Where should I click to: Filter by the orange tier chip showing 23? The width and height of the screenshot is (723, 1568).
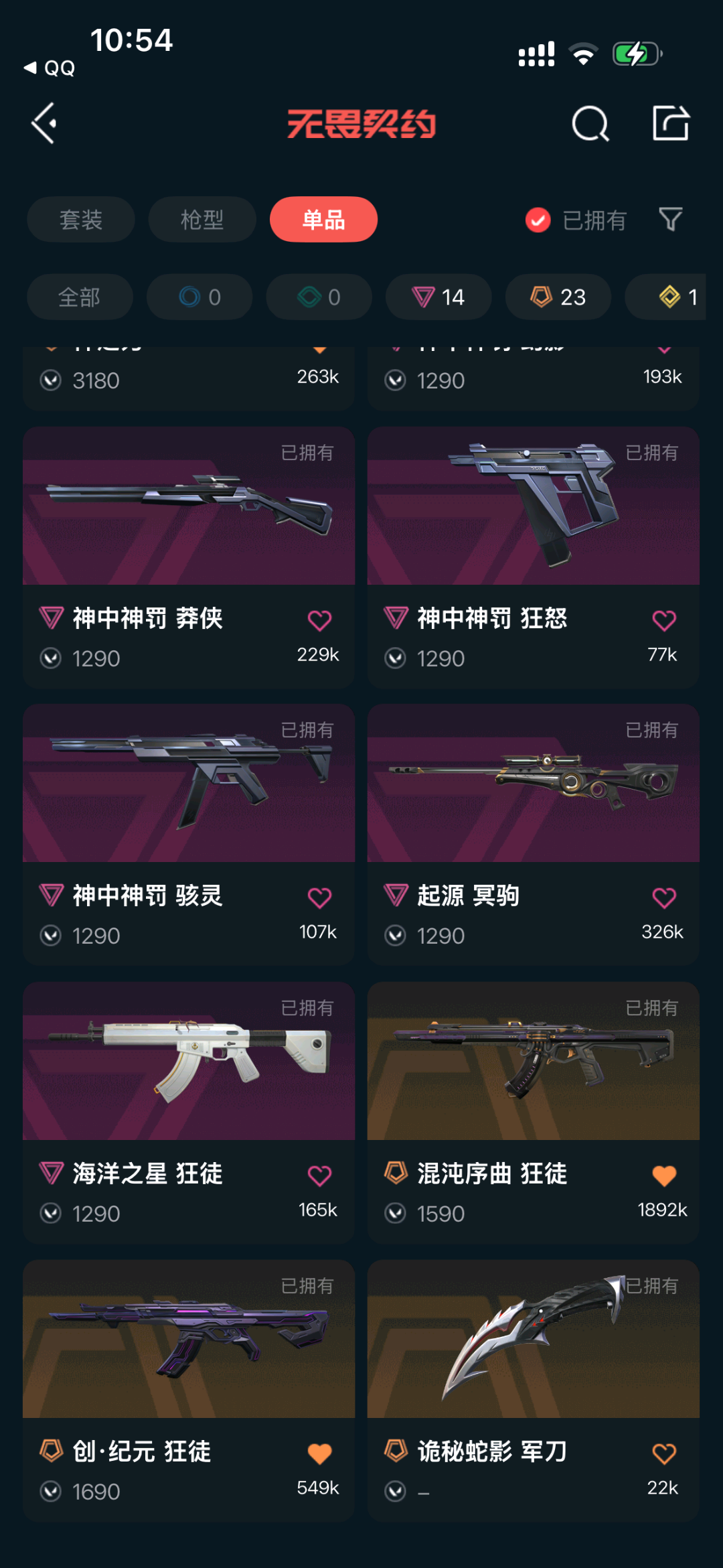pos(558,297)
